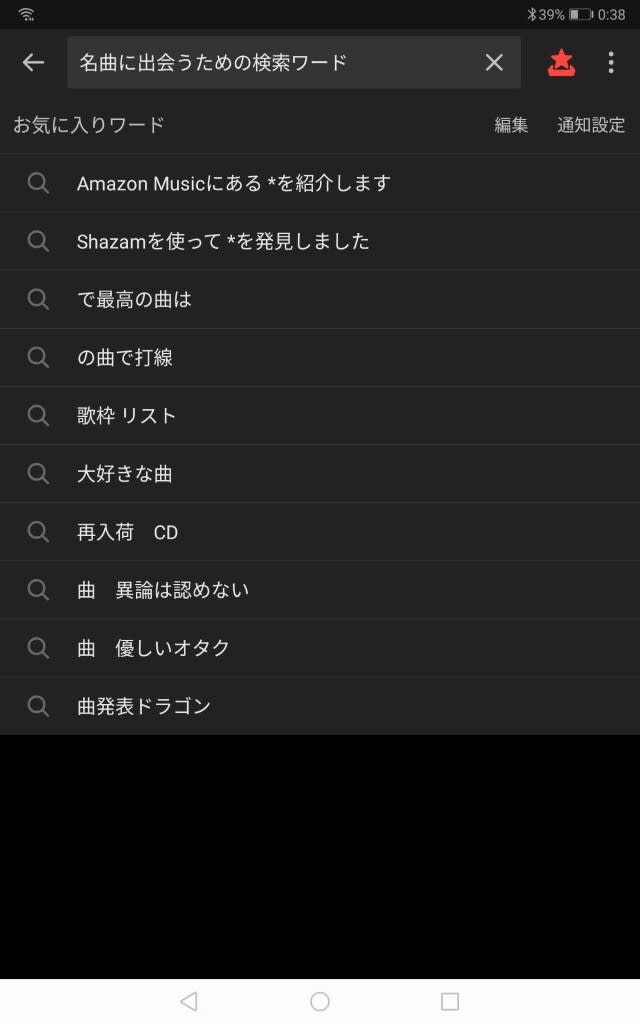This screenshot has height=1024, width=640.
Task: Tap the red star save icon
Action: tap(561, 63)
